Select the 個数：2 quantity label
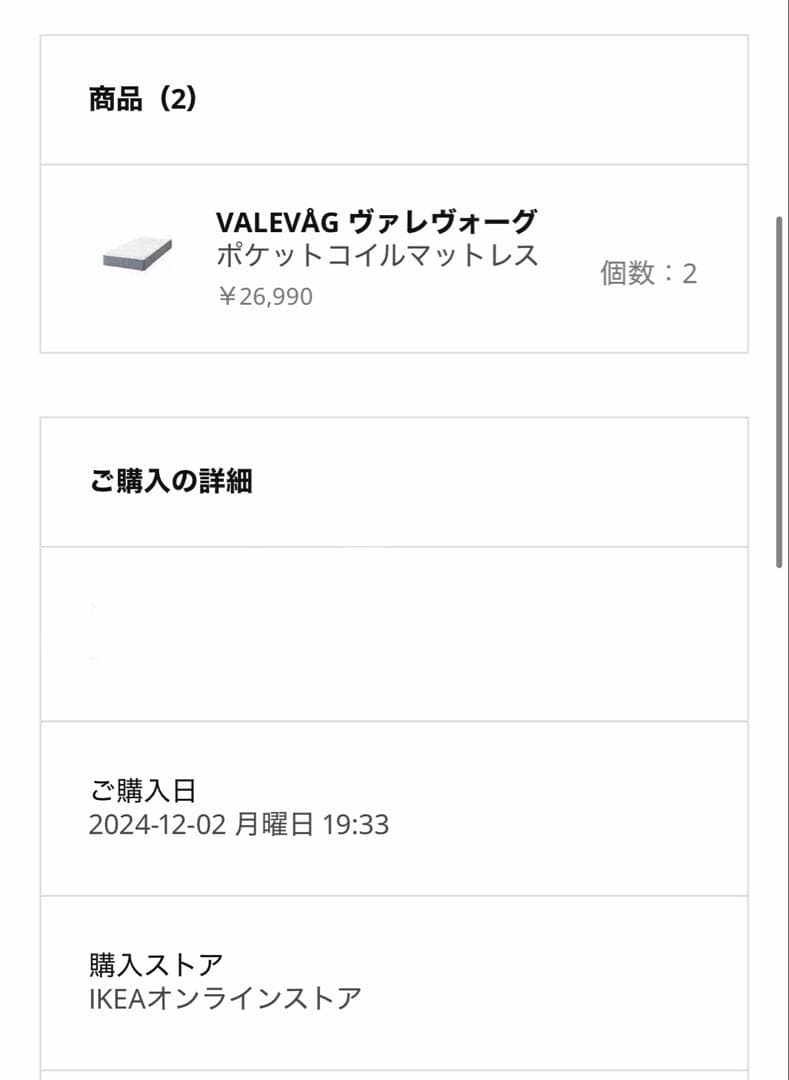Screen dimensions: 789x1080 point(651,272)
